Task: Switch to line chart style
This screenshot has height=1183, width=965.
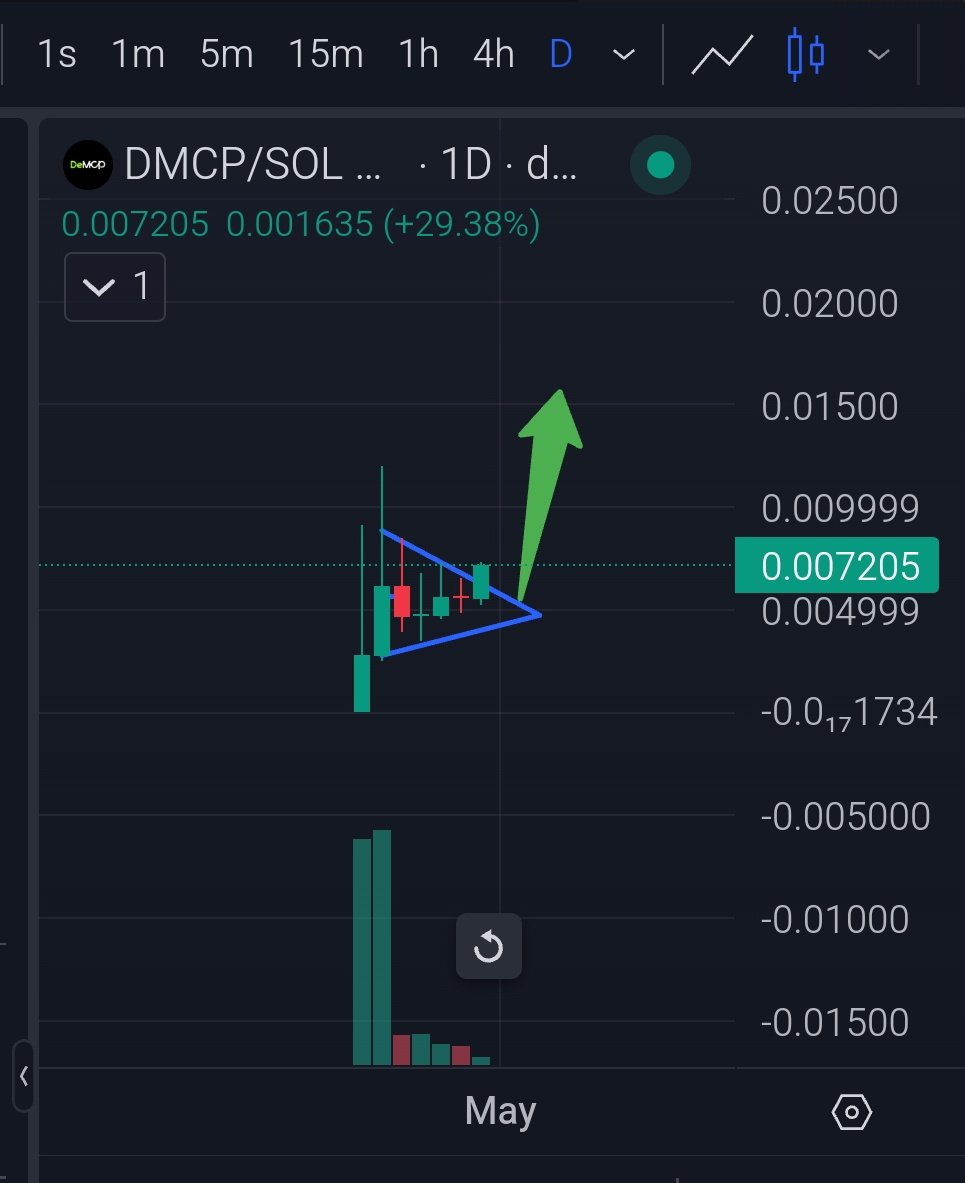Action: click(x=722, y=54)
